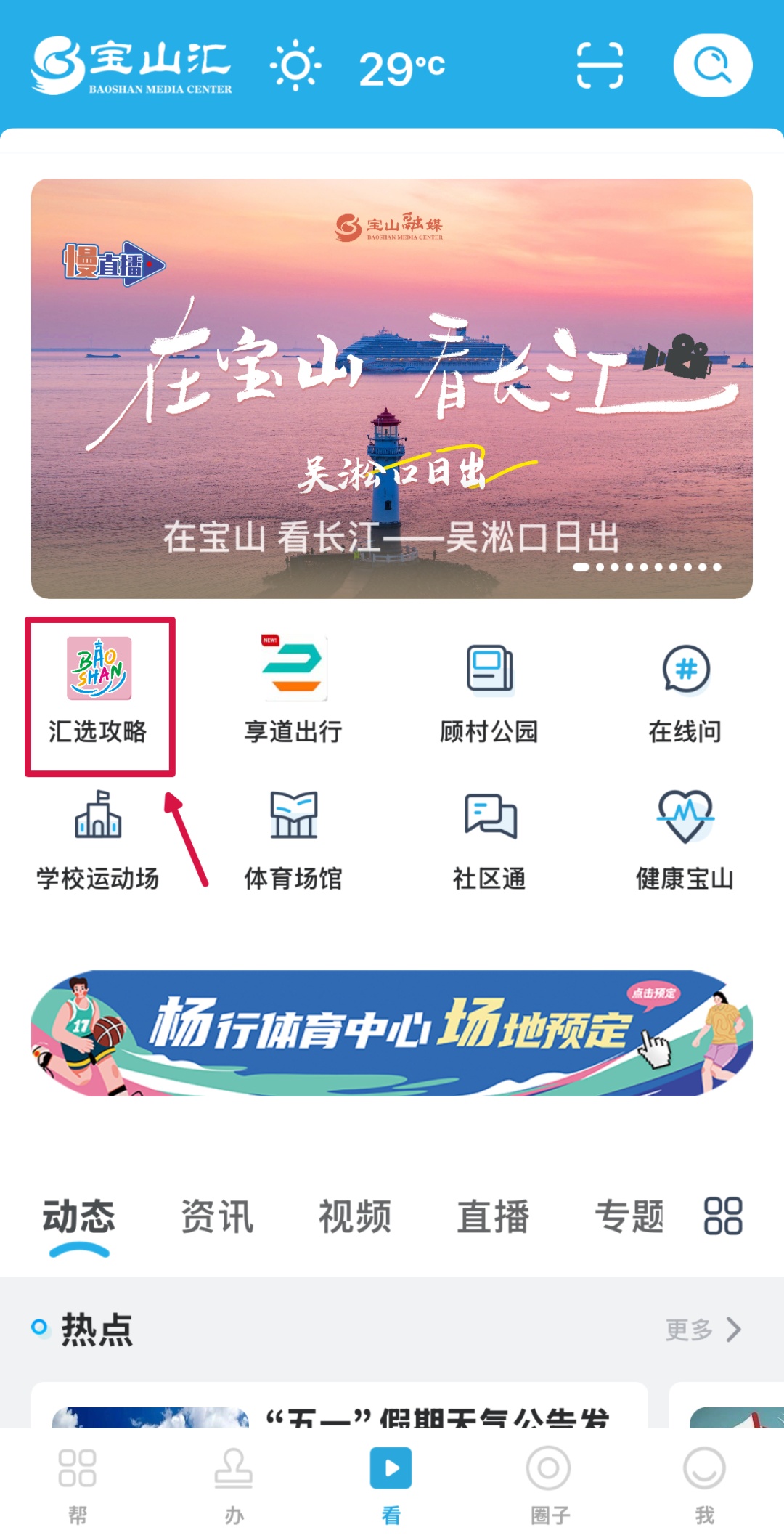This screenshot has width=784, height=1538.
Task: Open 健康宝山 service
Action: point(685,840)
